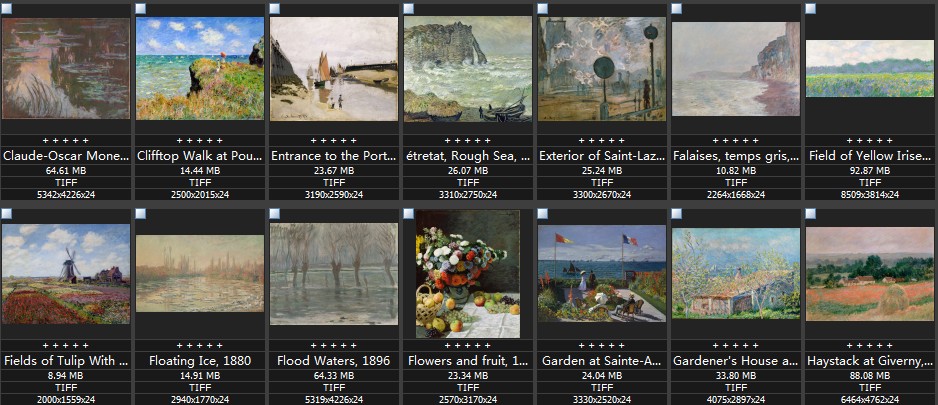Mark the Flowers and fruit checkbox

409,213
